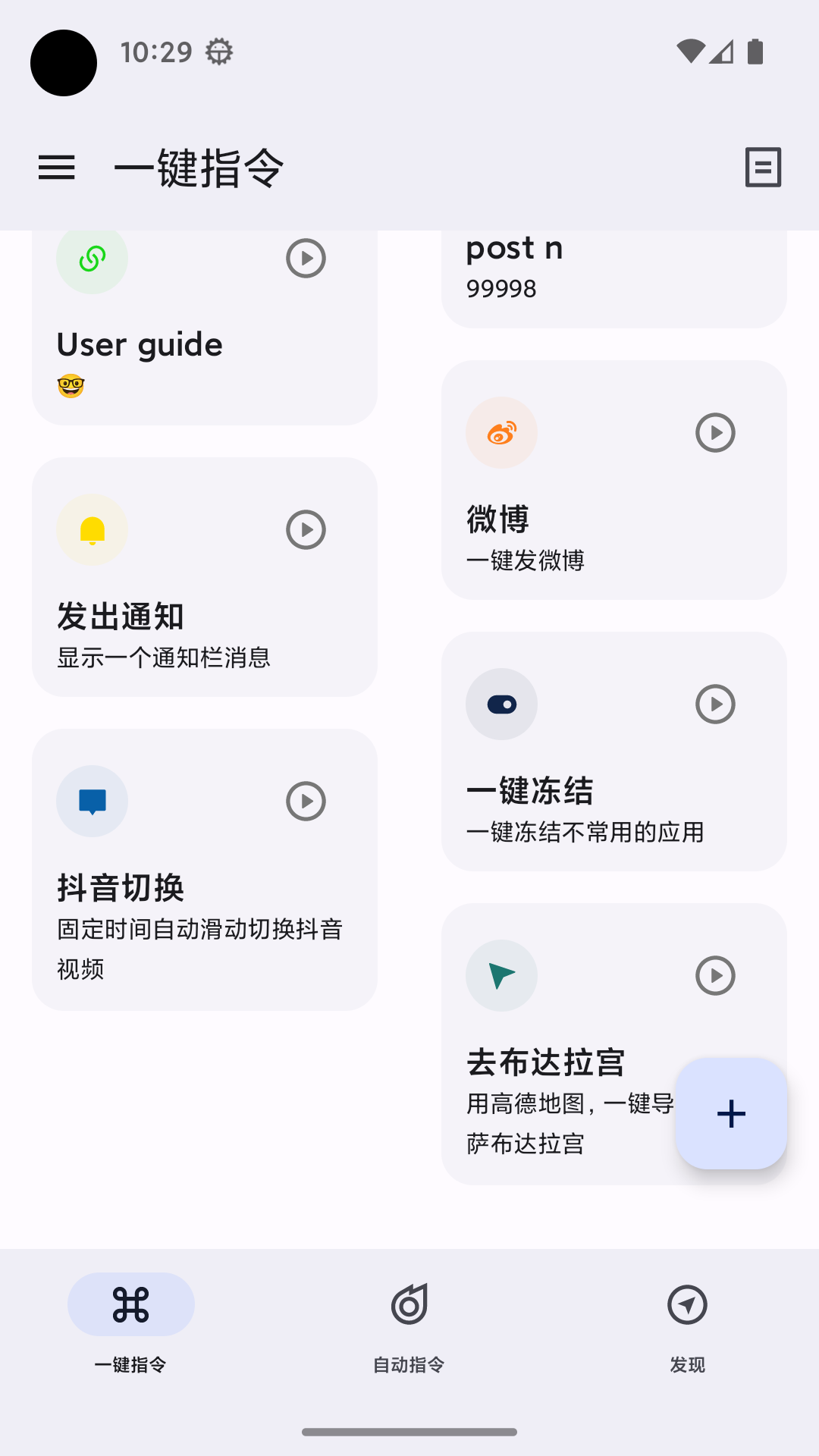The height and width of the screenshot is (1456, 819).
Task: Click the Weibo icon on 微博 card
Action: click(501, 433)
